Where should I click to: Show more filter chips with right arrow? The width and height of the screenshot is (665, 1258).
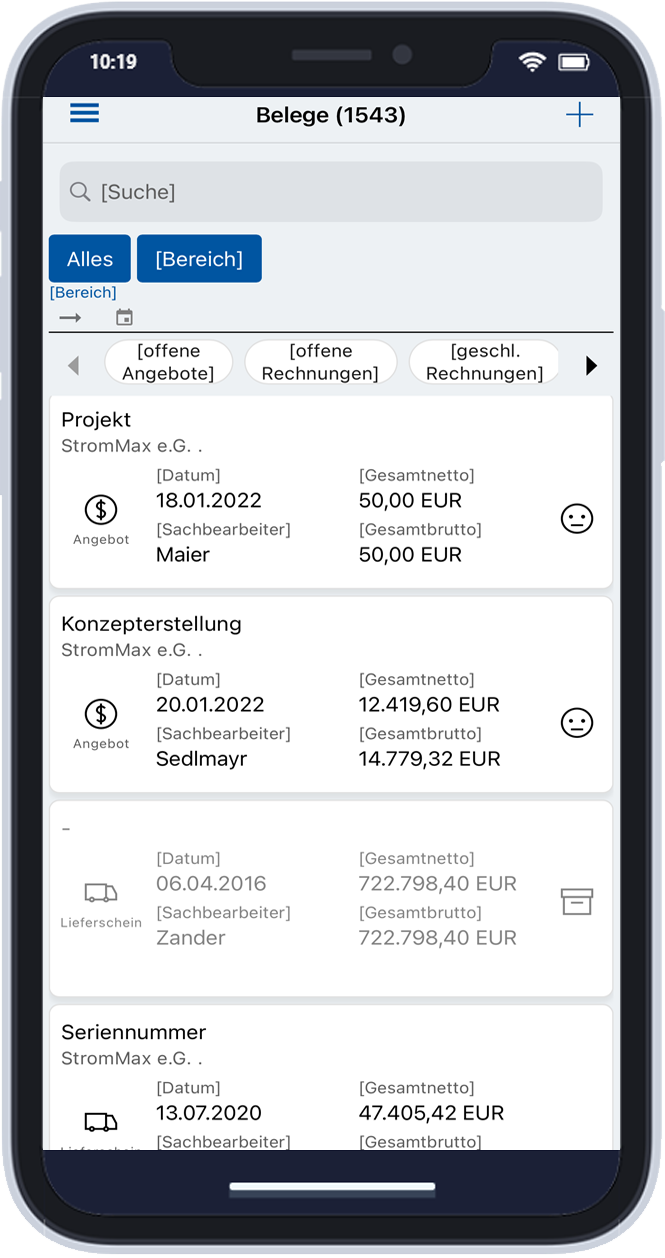[591, 366]
